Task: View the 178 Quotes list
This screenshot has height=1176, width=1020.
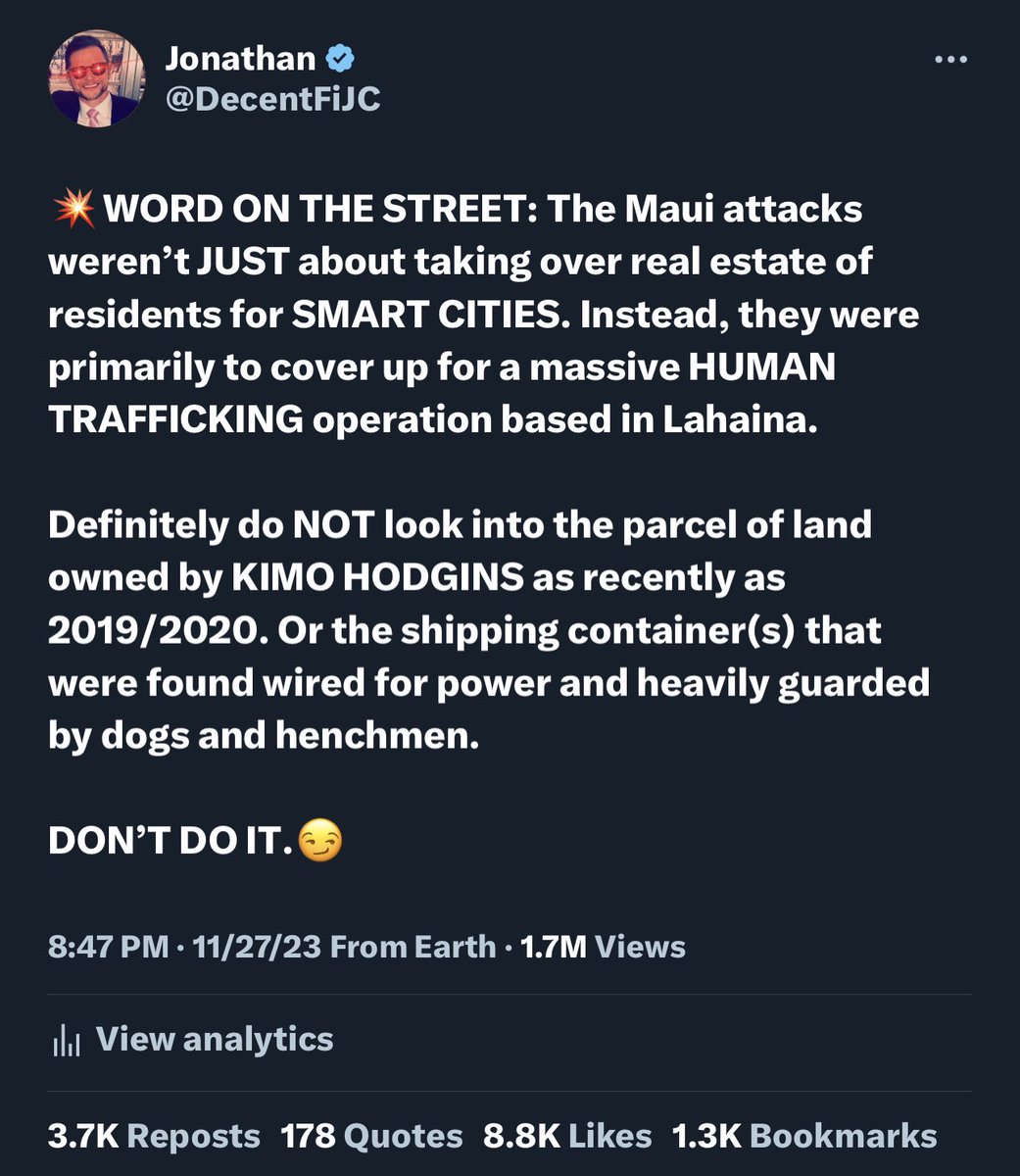Action: 371,1137
